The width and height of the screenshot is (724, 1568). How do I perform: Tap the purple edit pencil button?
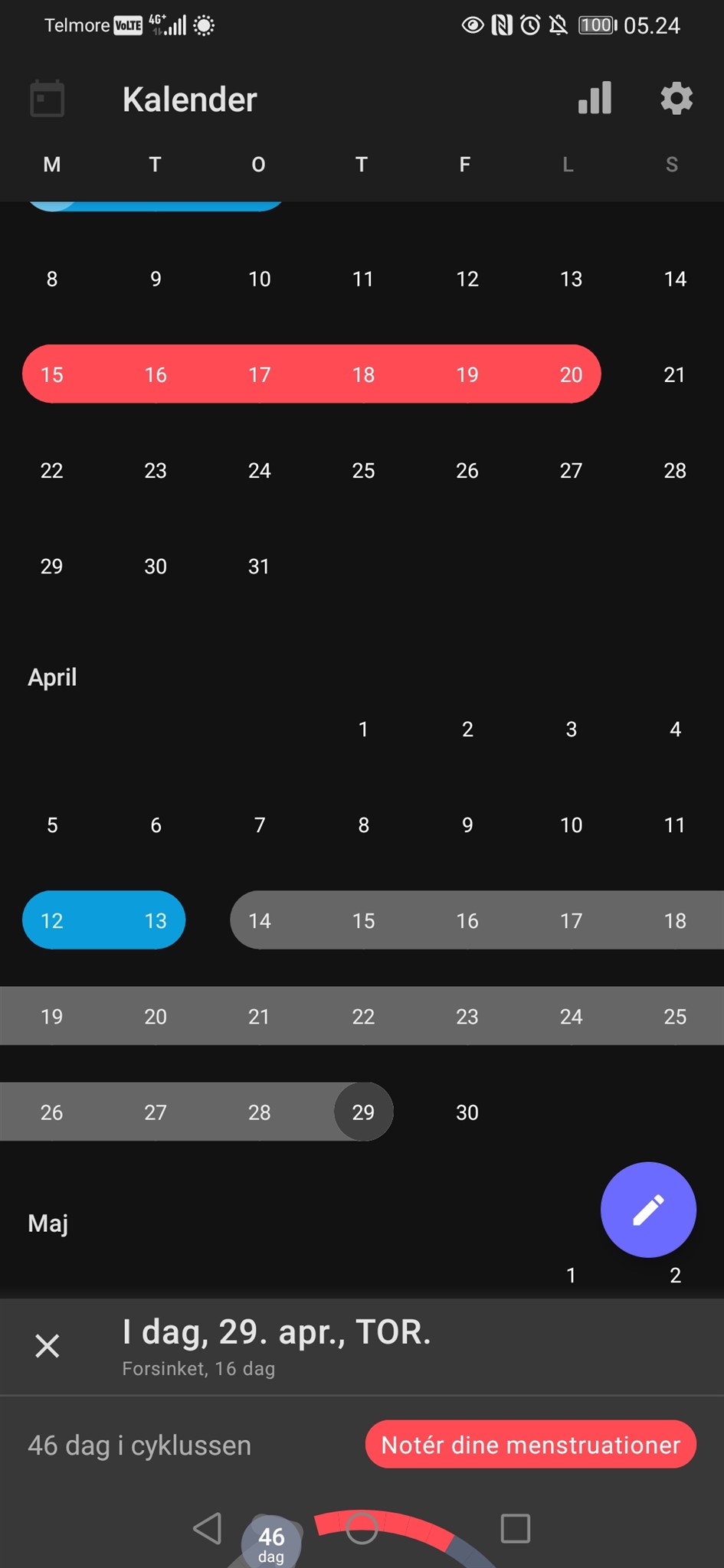tap(648, 1210)
